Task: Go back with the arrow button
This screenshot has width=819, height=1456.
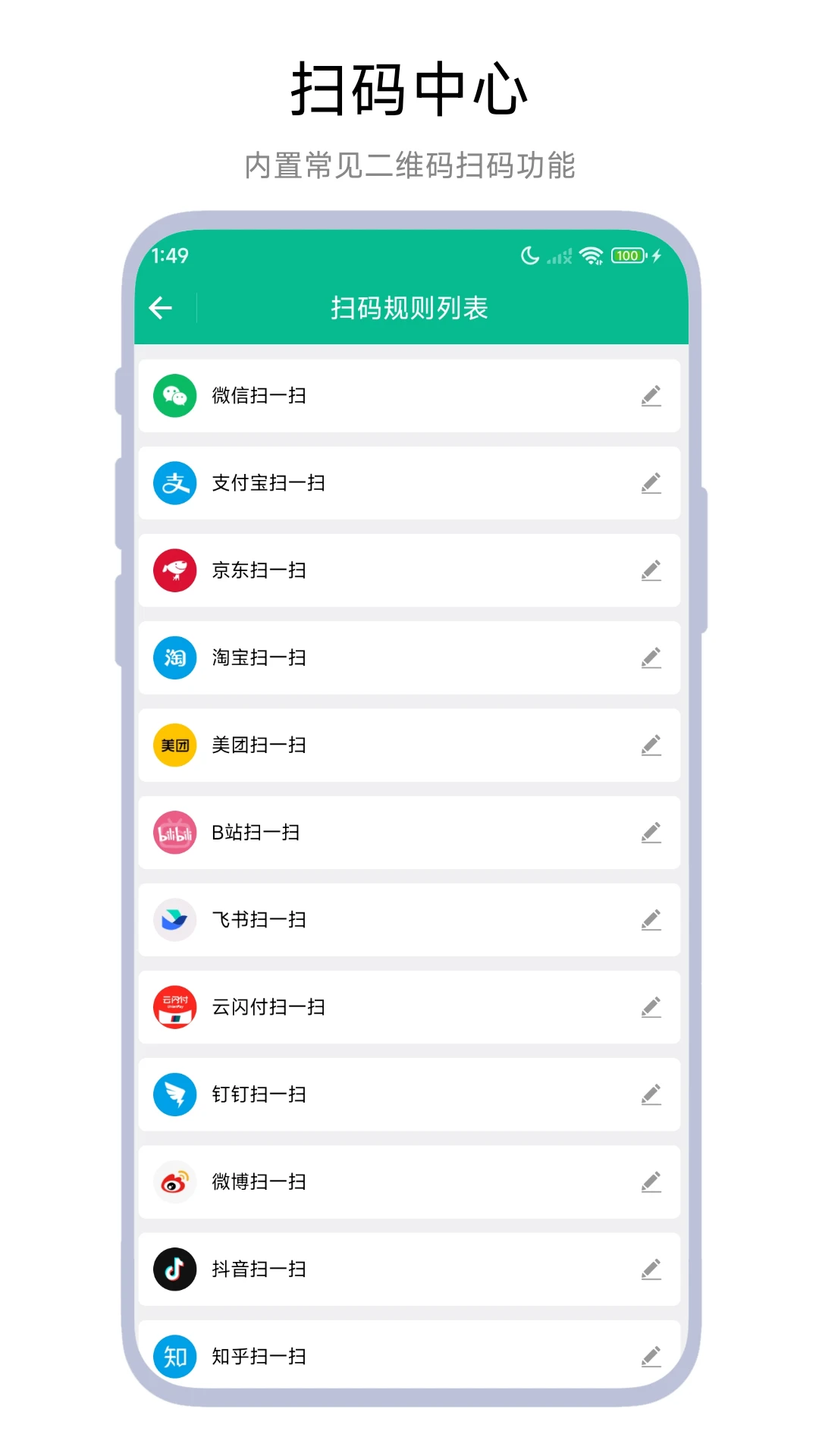Action: point(159,308)
